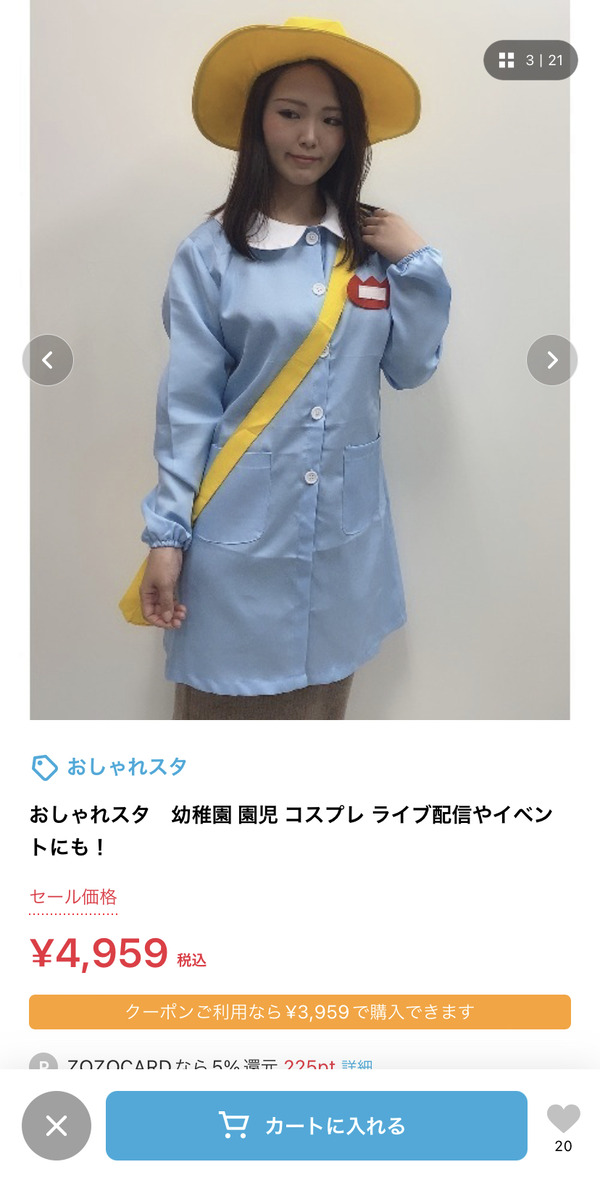Go to the previous product photo
Image resolution: width=600 pixels, height=1196 pixels.
click(48, 360)
